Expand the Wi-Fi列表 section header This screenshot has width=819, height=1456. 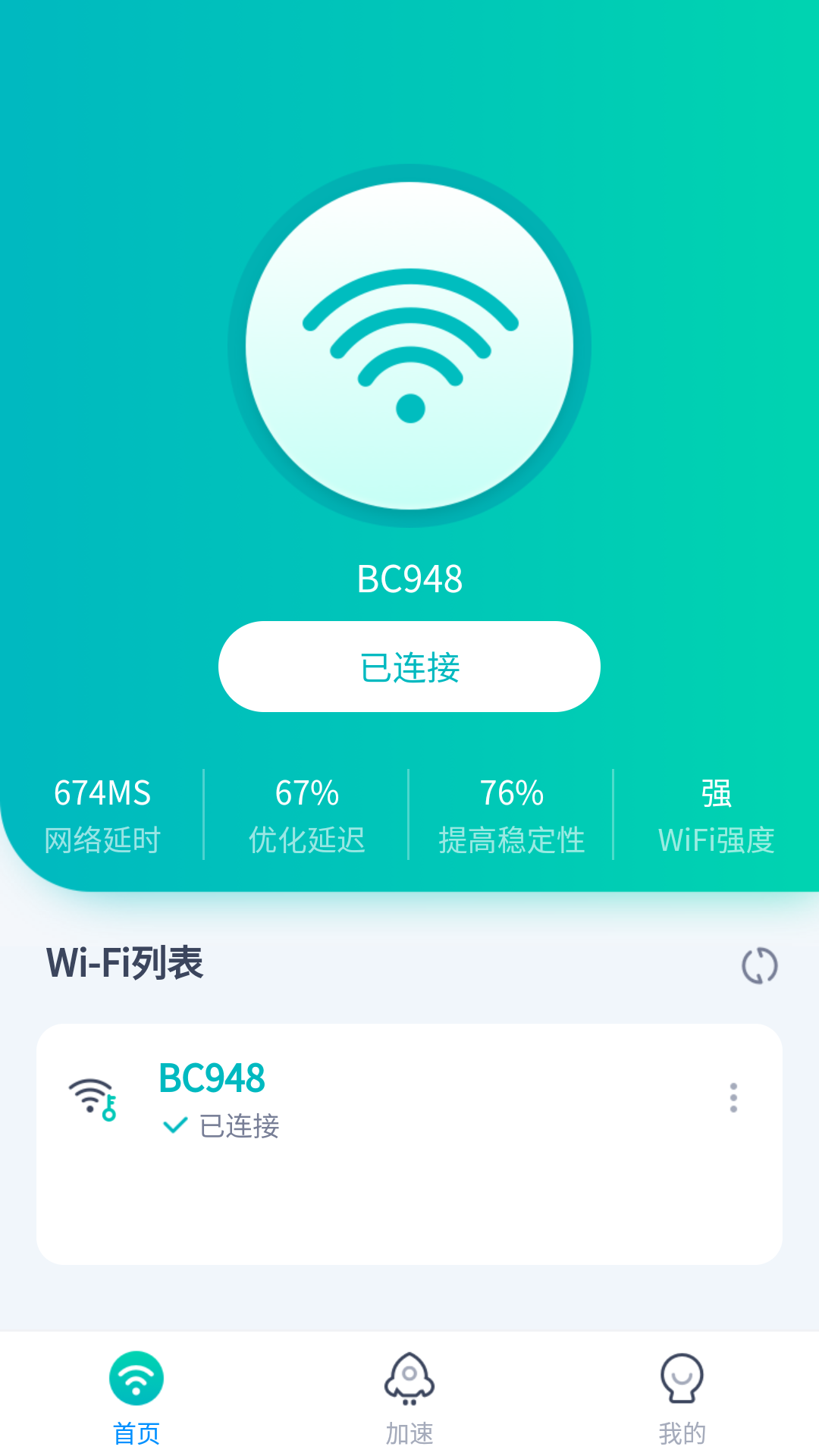124,964
